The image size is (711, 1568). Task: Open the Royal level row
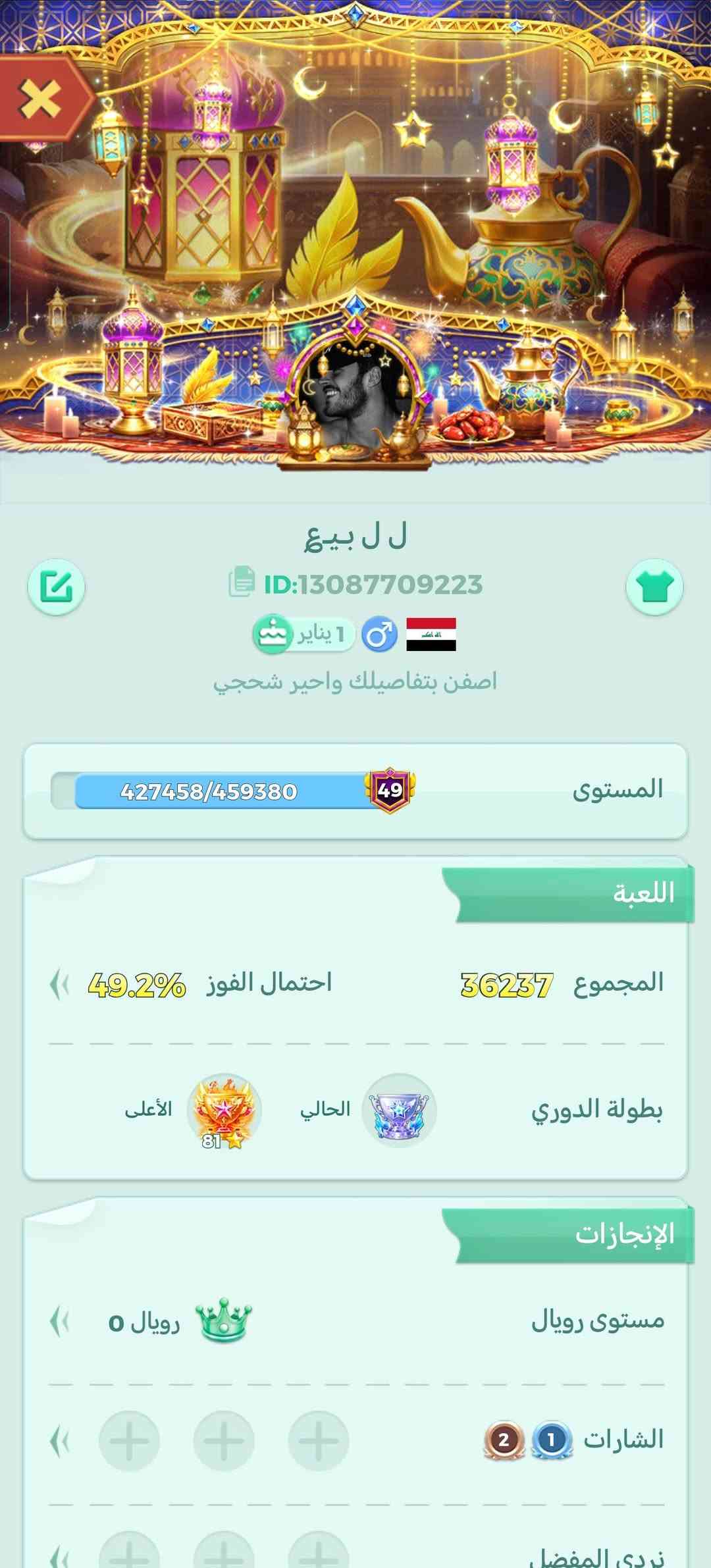coord(60,1321)
